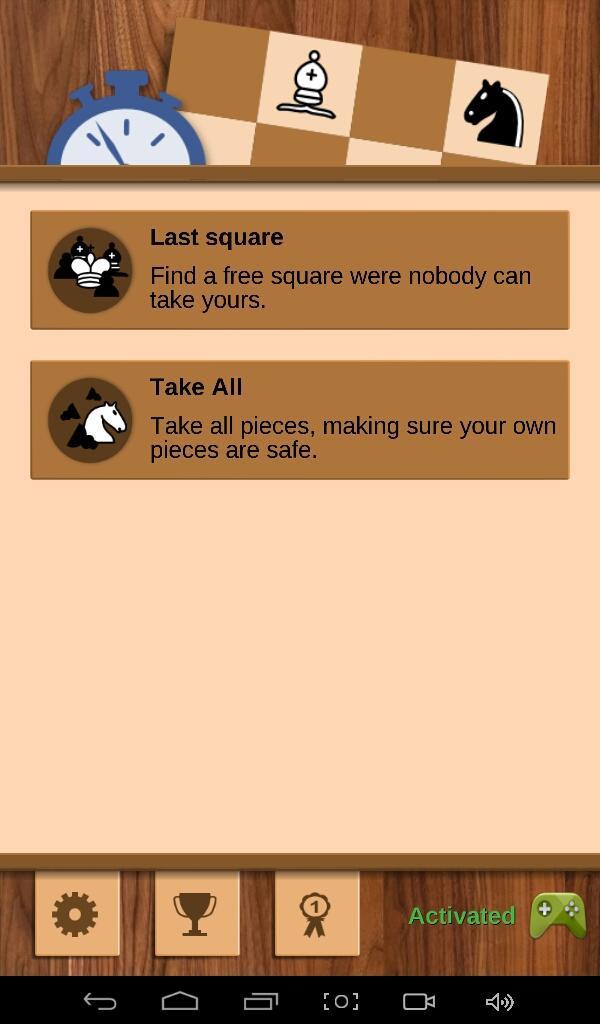
Task: Open leaderboards with the ribbon icon
Action: pyautogui.click(x=316, y=914)
